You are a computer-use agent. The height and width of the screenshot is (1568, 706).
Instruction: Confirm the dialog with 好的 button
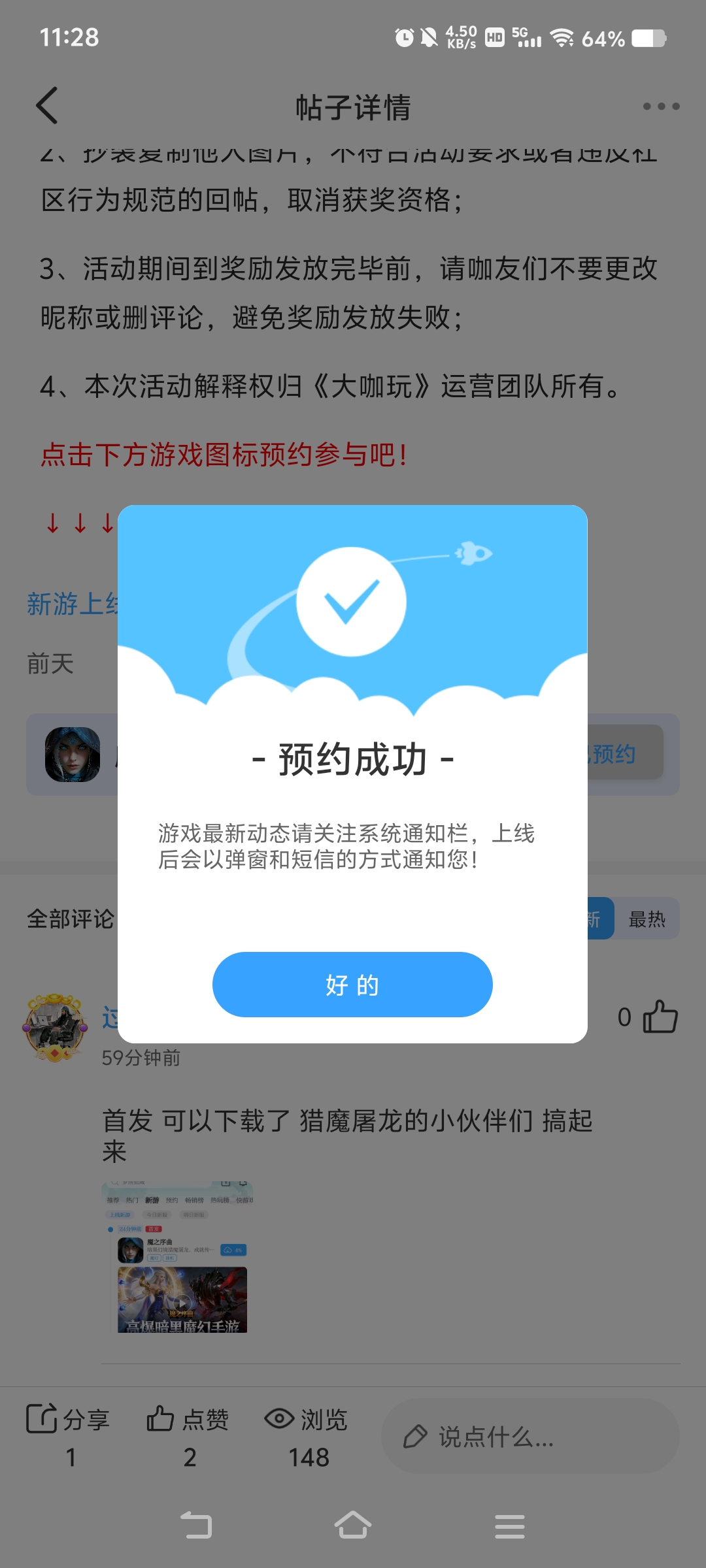352,984
